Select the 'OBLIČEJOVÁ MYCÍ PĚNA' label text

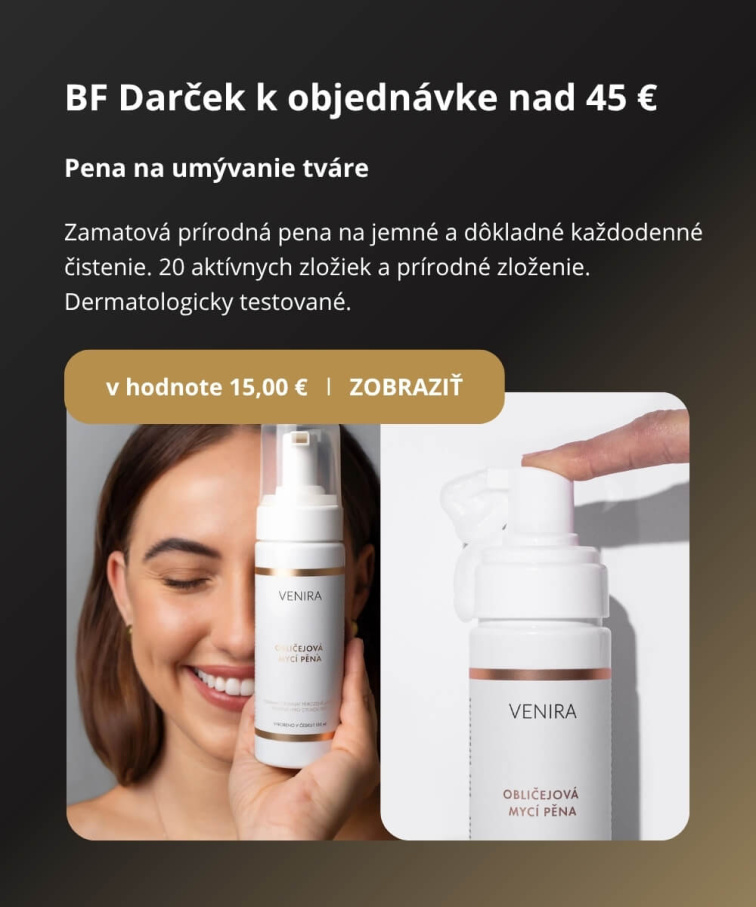click(545, 800)
